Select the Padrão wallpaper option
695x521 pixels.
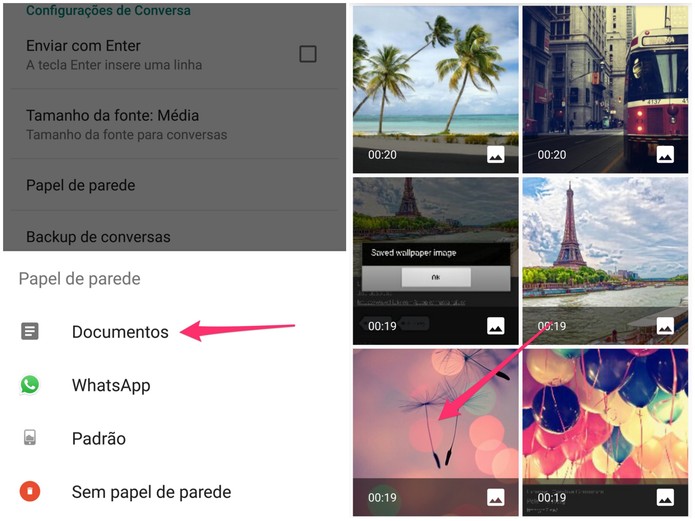pos(98,438)
